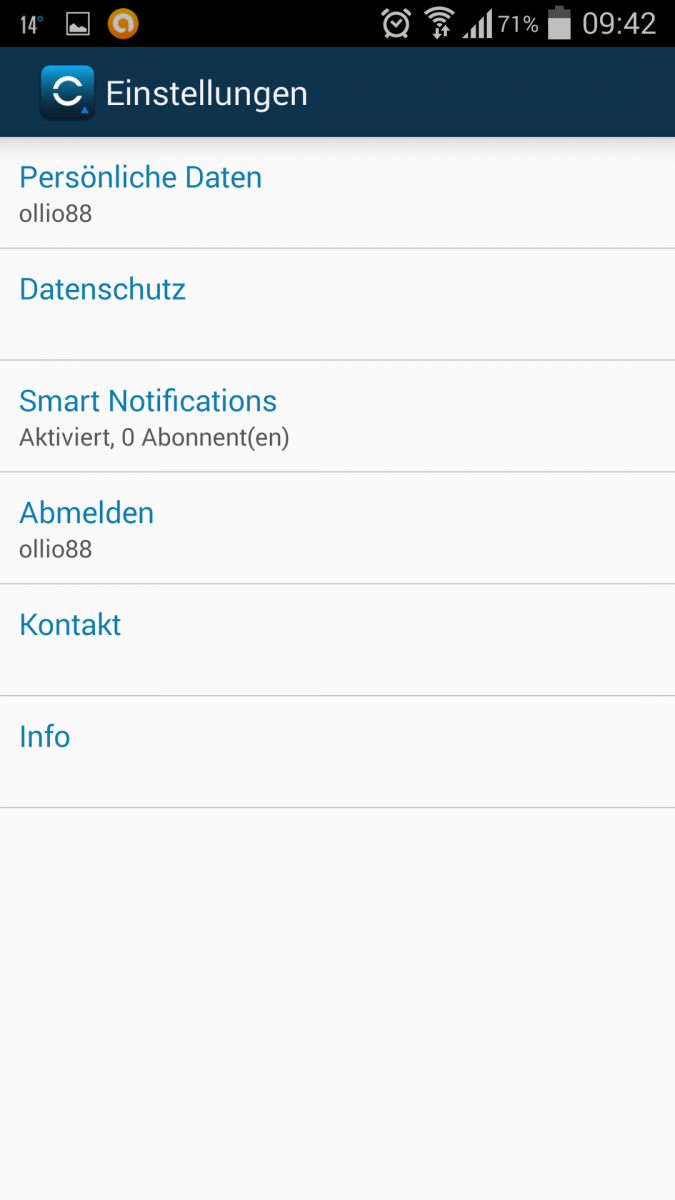This screenshot has height=1200, width=675.
Task: Open Smart Notifications settings
Action: tap(337, 416)
